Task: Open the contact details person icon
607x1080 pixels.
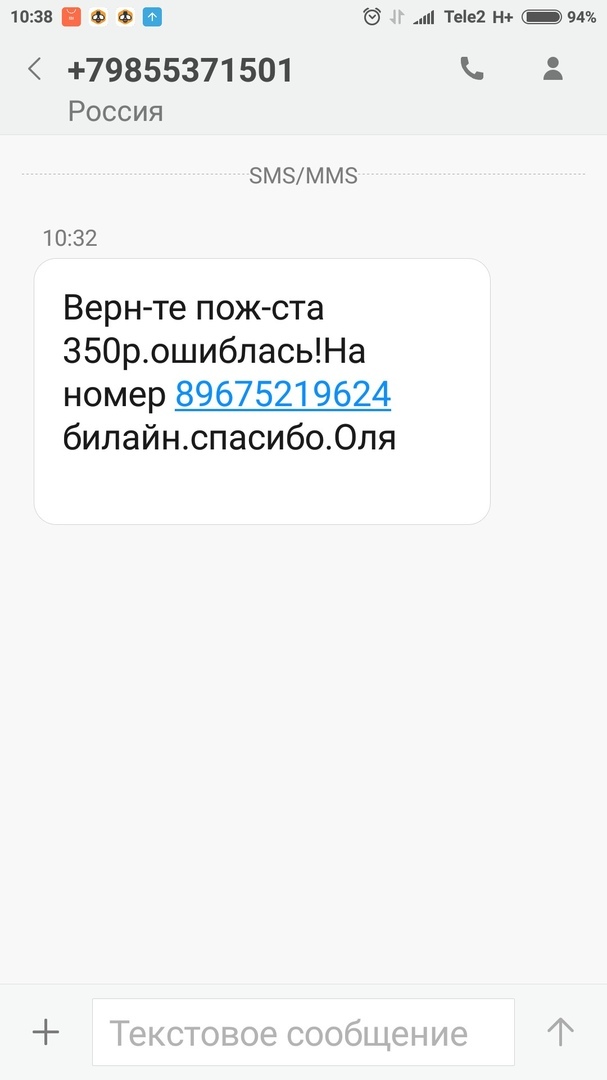Action: [552, 68]
